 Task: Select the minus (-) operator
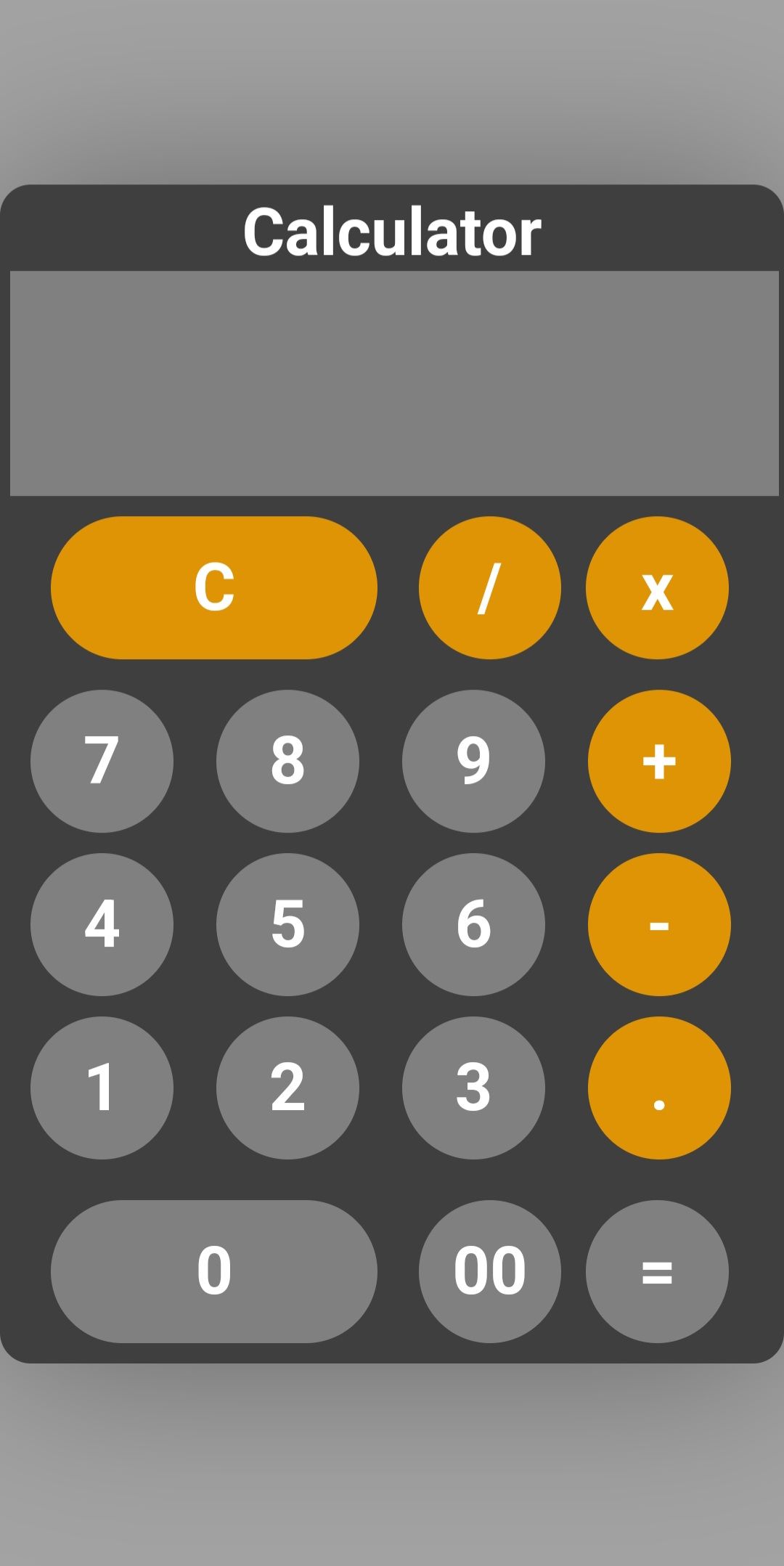tap(659, 924)
